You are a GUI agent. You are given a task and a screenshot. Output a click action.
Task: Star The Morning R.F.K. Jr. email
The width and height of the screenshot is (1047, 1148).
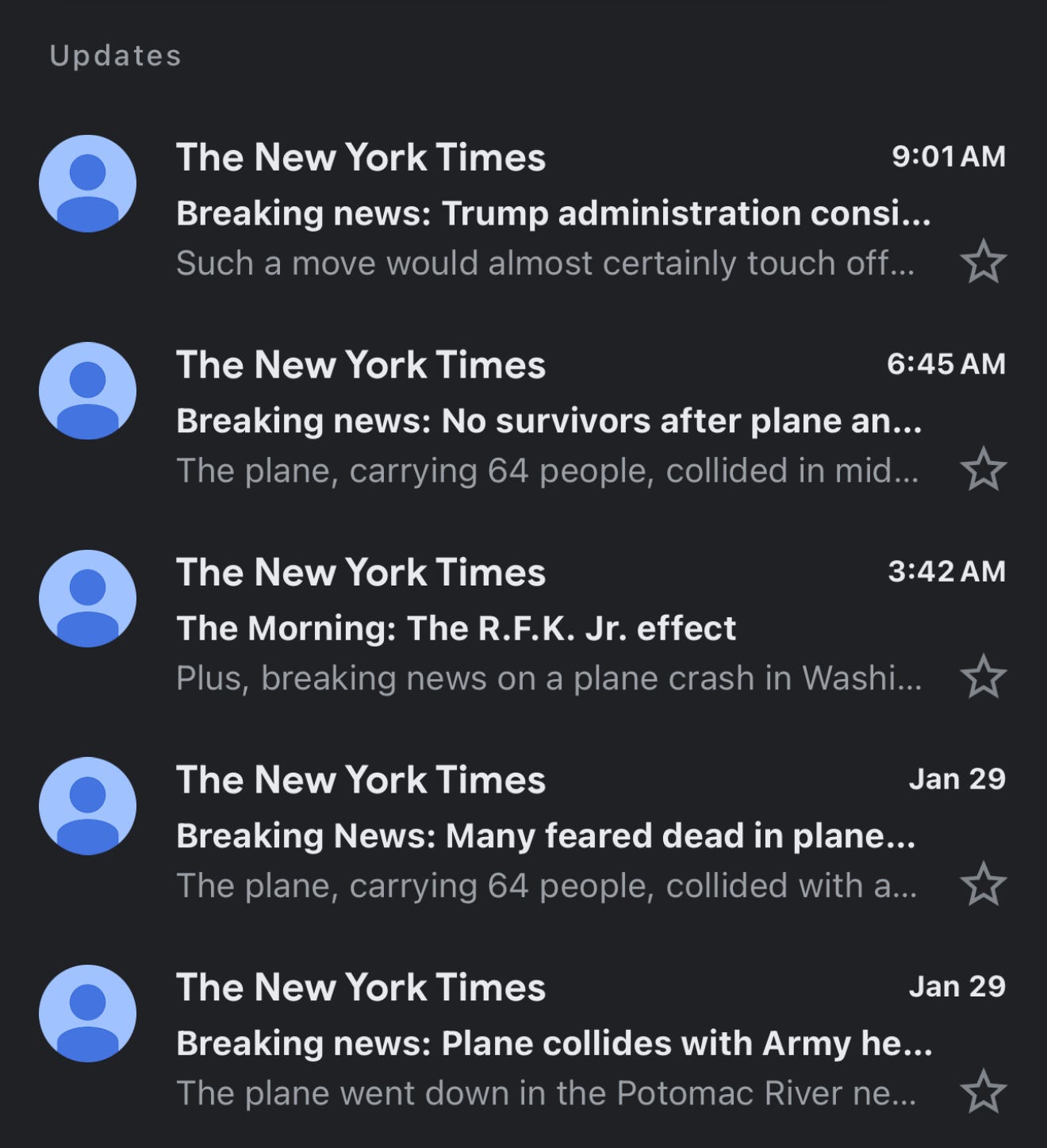pyautogui.click(x=983, y=677)
